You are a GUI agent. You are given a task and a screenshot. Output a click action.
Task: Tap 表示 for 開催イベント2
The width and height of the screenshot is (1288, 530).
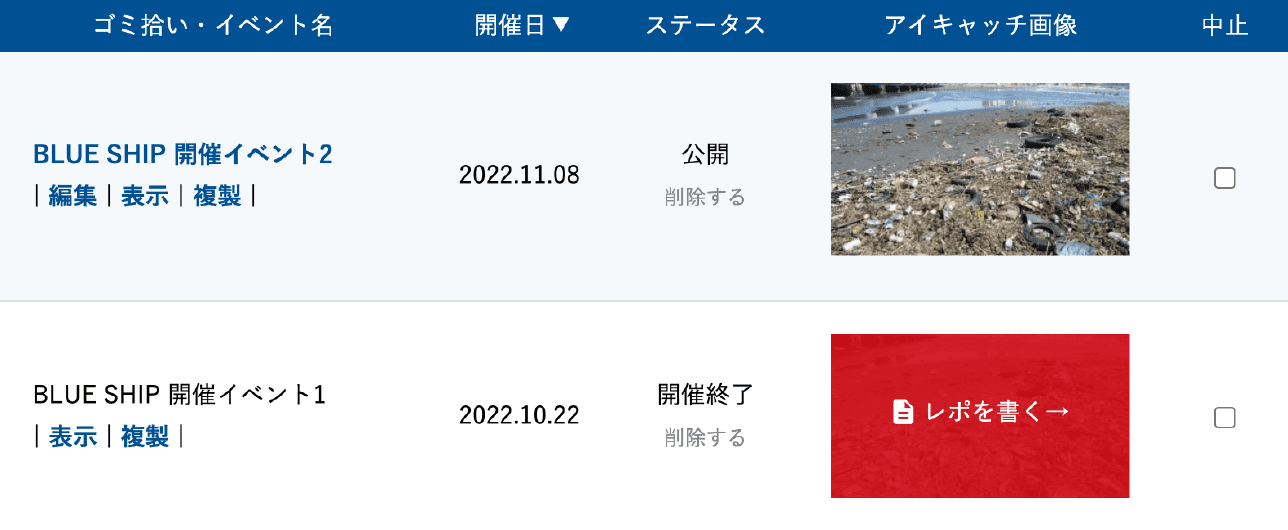pos(145,196)
